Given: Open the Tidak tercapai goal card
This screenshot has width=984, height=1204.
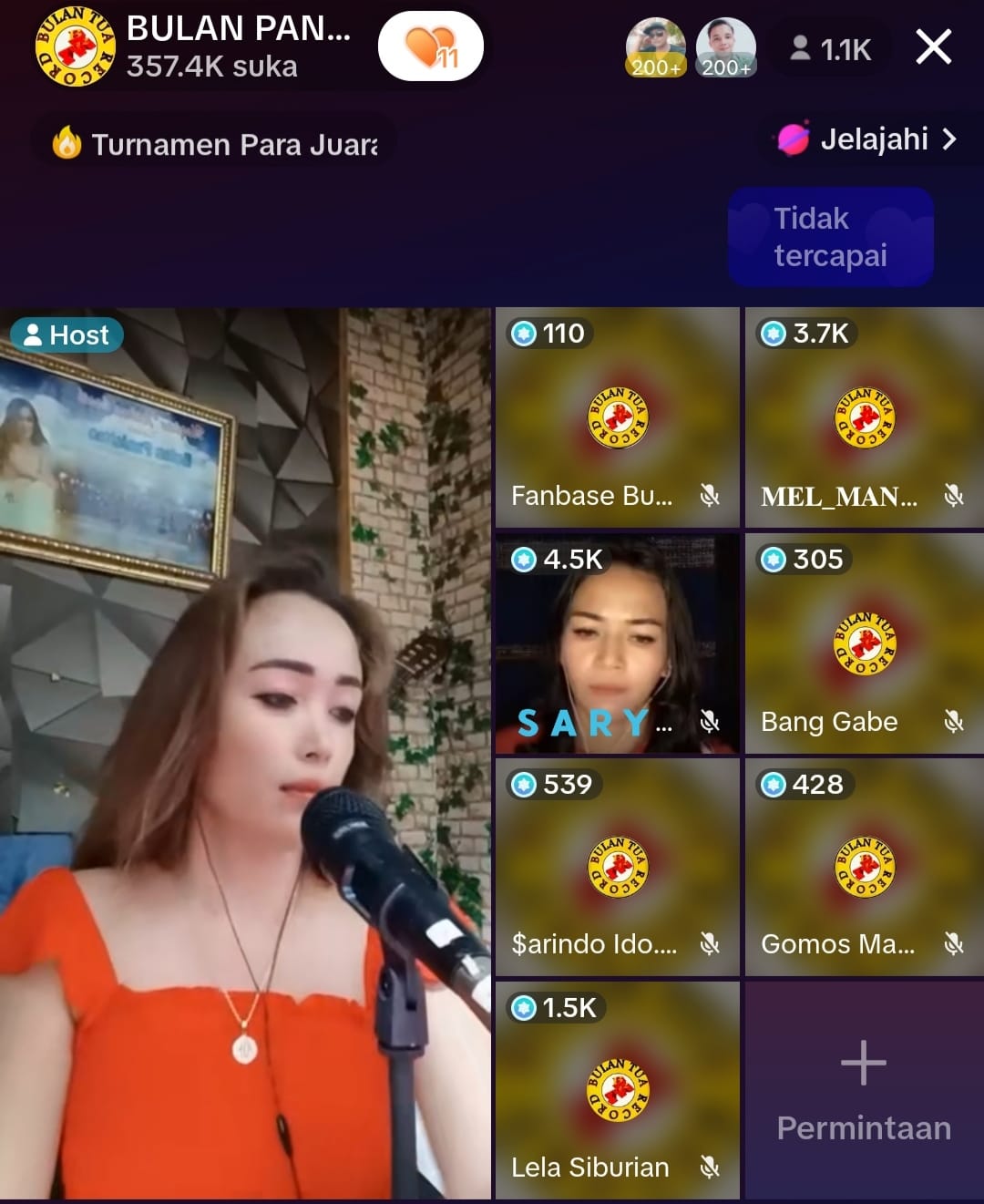Looking at the screenshot, I should click(830, 237).
